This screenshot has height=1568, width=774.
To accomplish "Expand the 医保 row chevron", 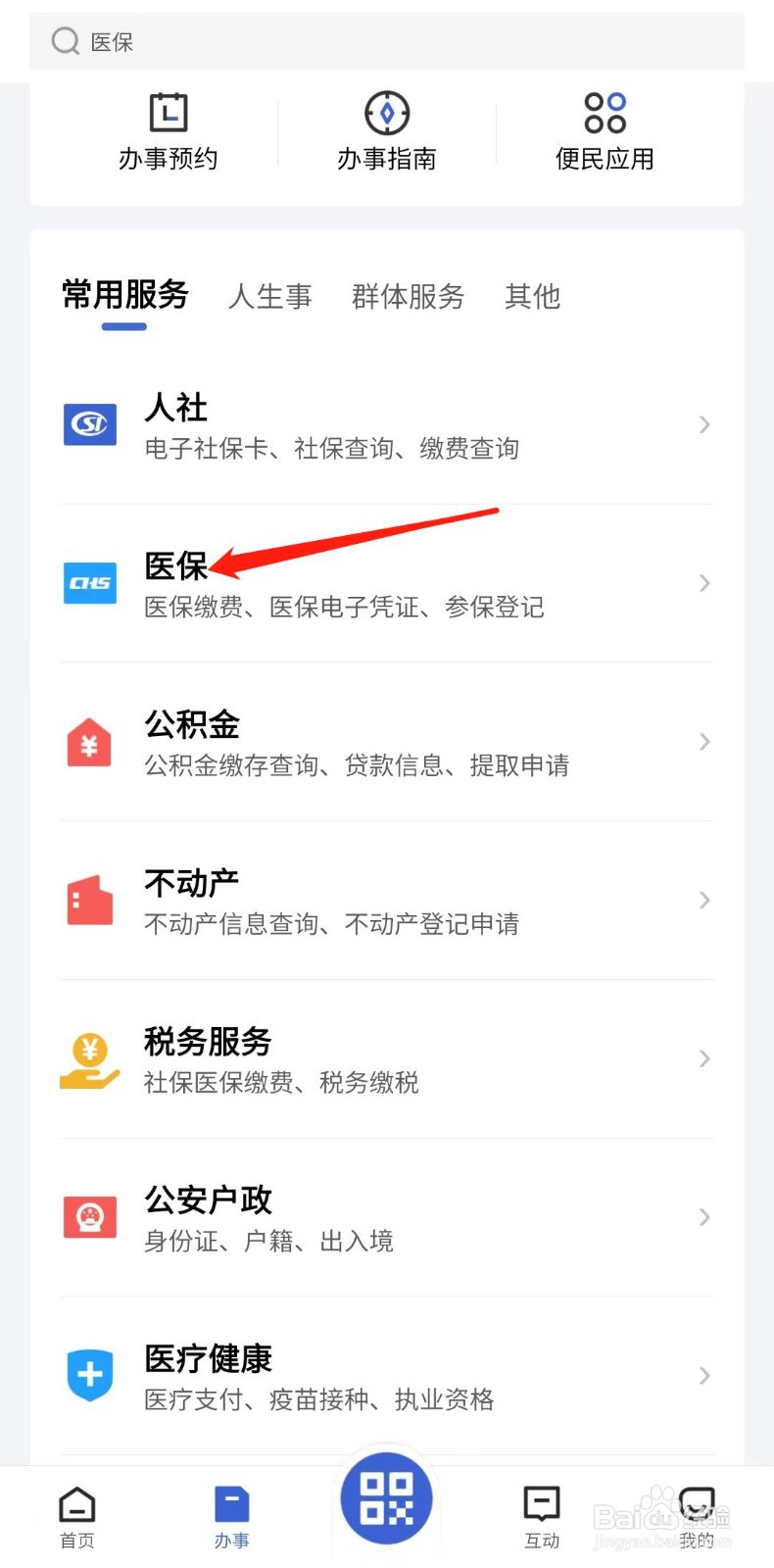I will click(704, 582).
